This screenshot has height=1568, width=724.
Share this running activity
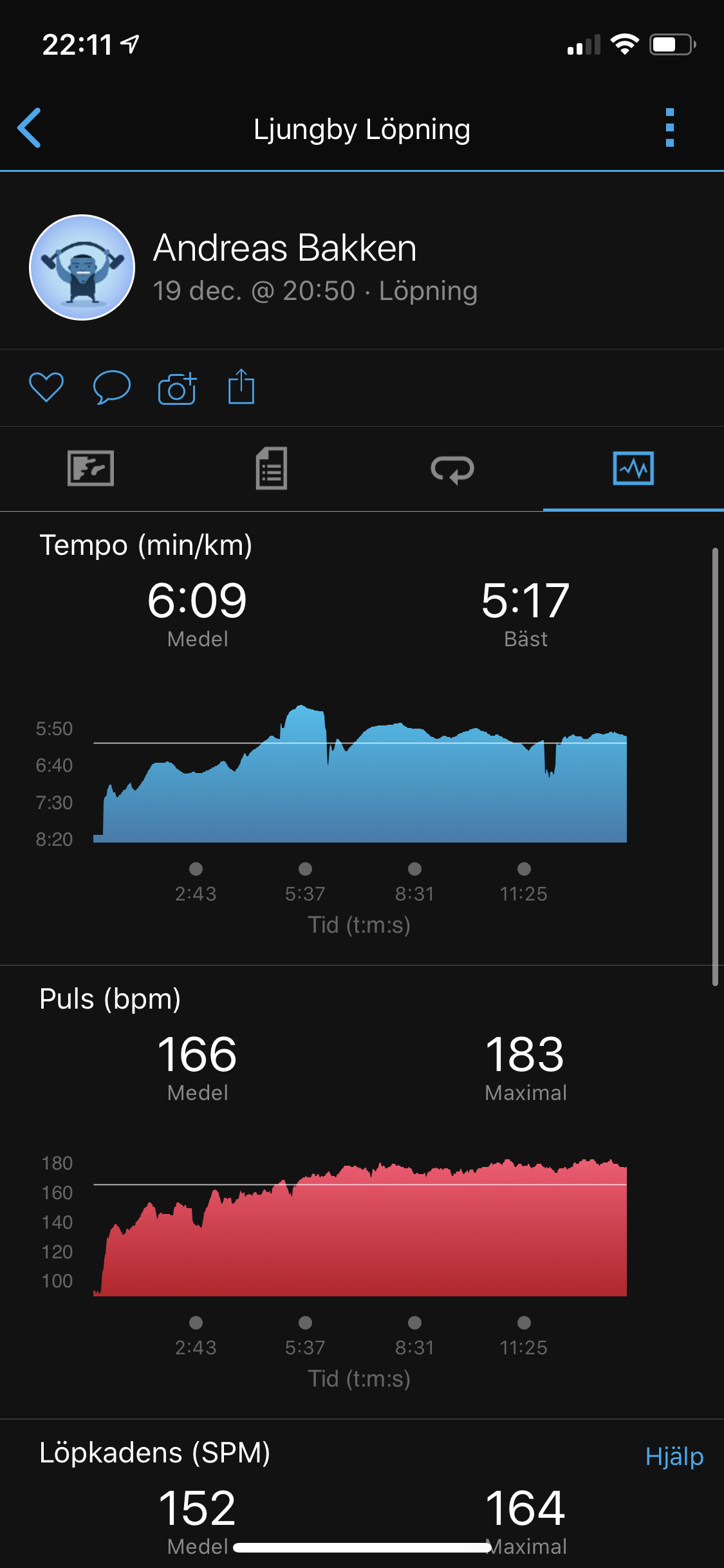pos(241,387)
